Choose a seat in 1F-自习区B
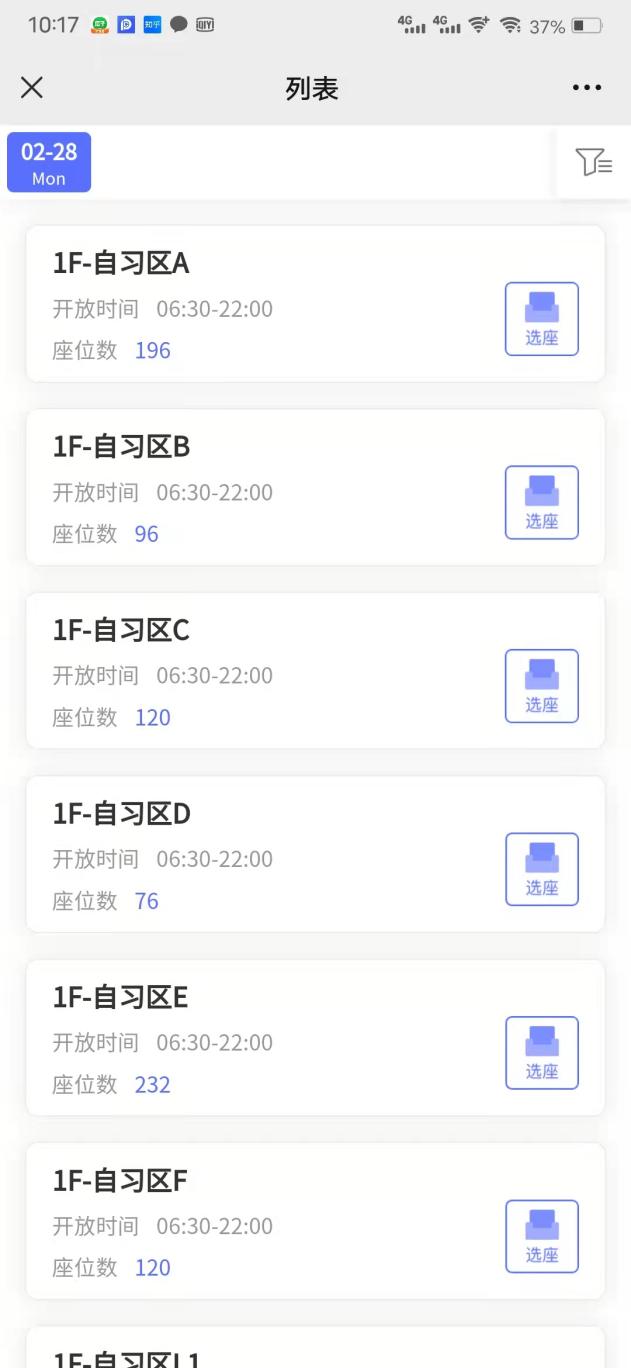 click(541, 502)
